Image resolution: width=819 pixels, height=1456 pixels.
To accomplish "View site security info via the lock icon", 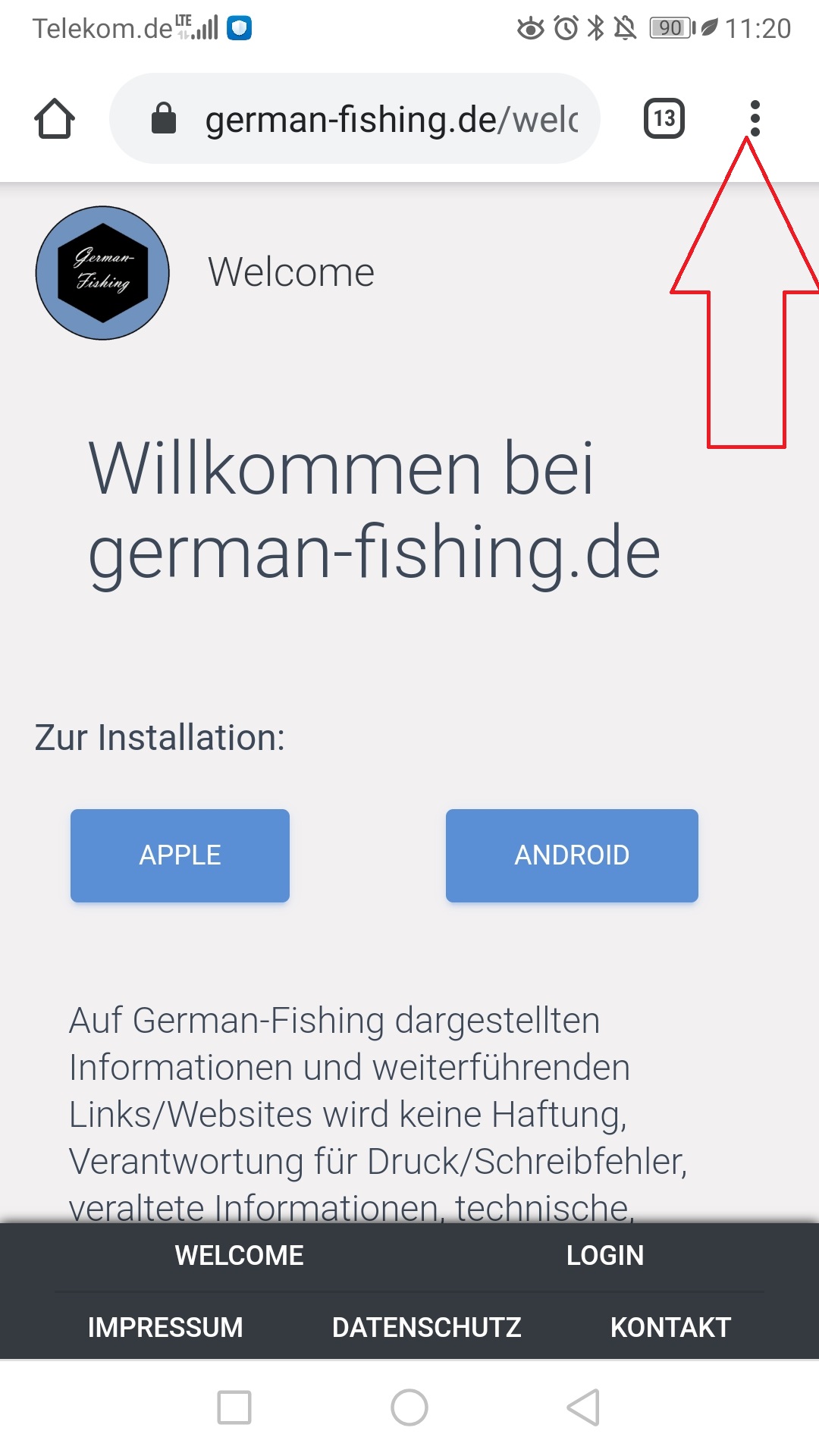I will tap(164, 118).
